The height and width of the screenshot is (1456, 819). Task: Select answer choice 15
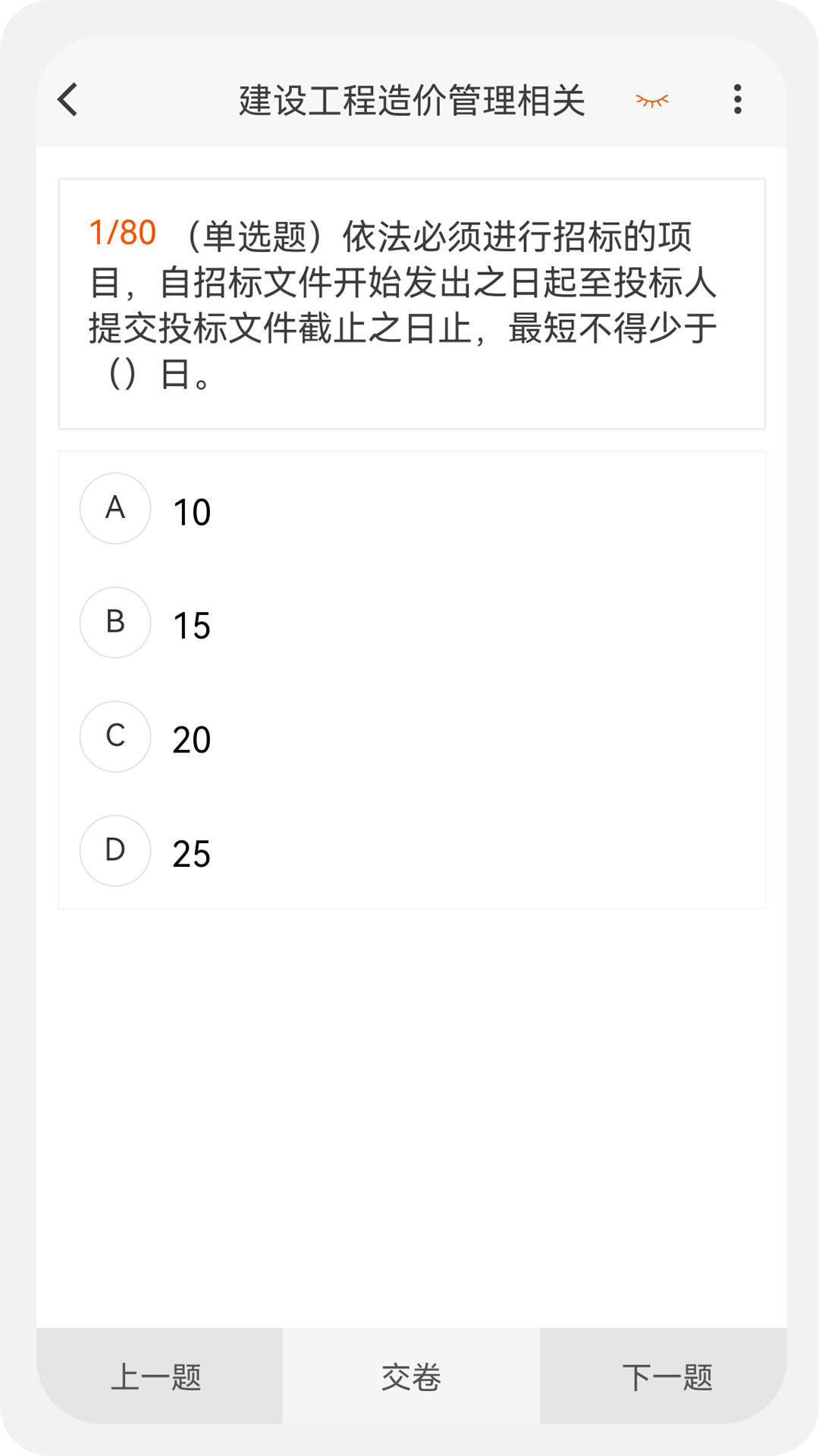pyautogui.click(x=192, y=626)
